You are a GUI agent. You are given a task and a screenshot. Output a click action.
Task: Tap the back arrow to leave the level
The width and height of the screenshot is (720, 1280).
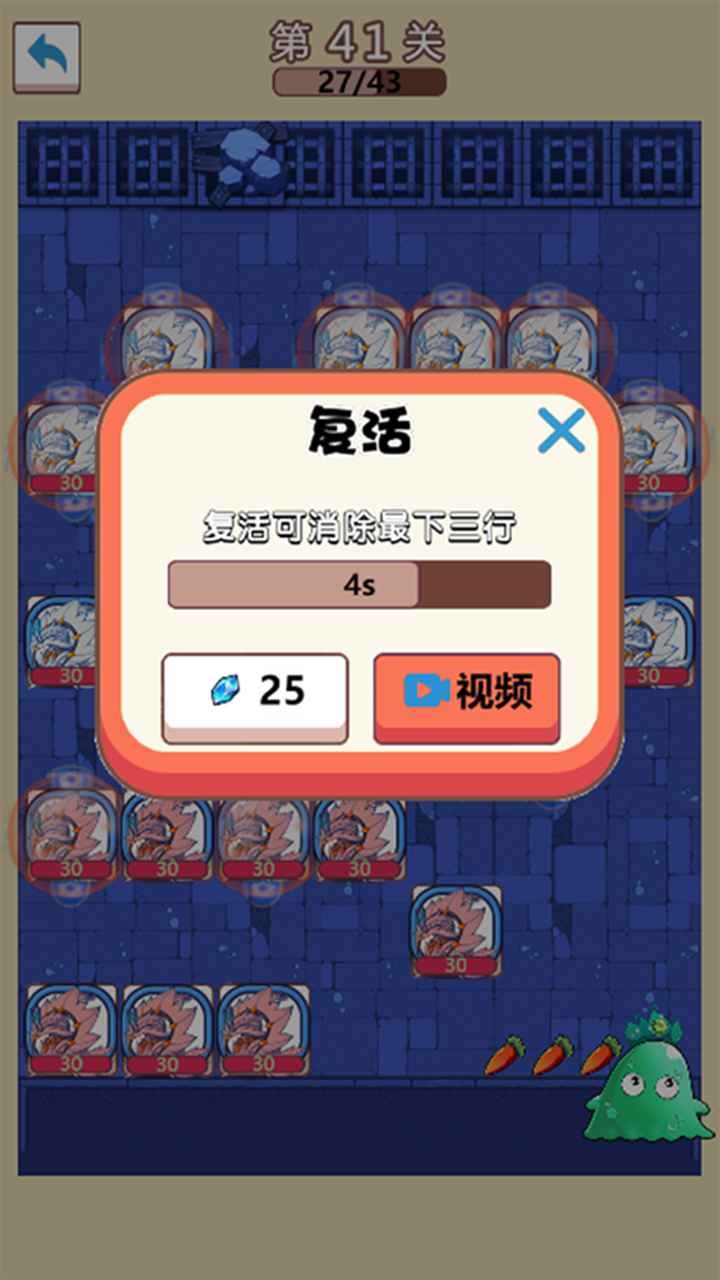click(47, 57)
